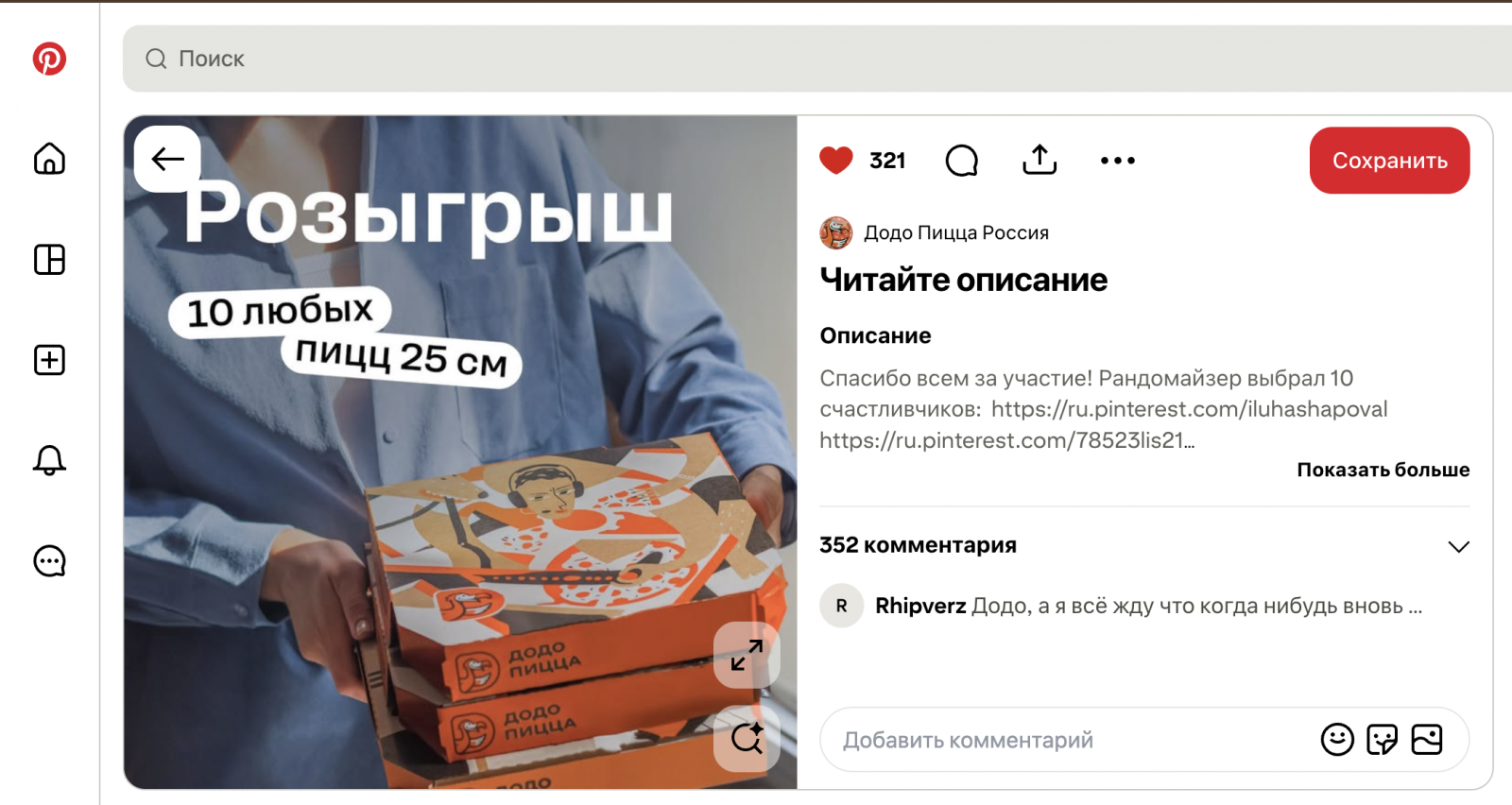The image size is (1512, 805).
Task: Open the create plus button in the sidebar
Action: (x=49, y=360)
